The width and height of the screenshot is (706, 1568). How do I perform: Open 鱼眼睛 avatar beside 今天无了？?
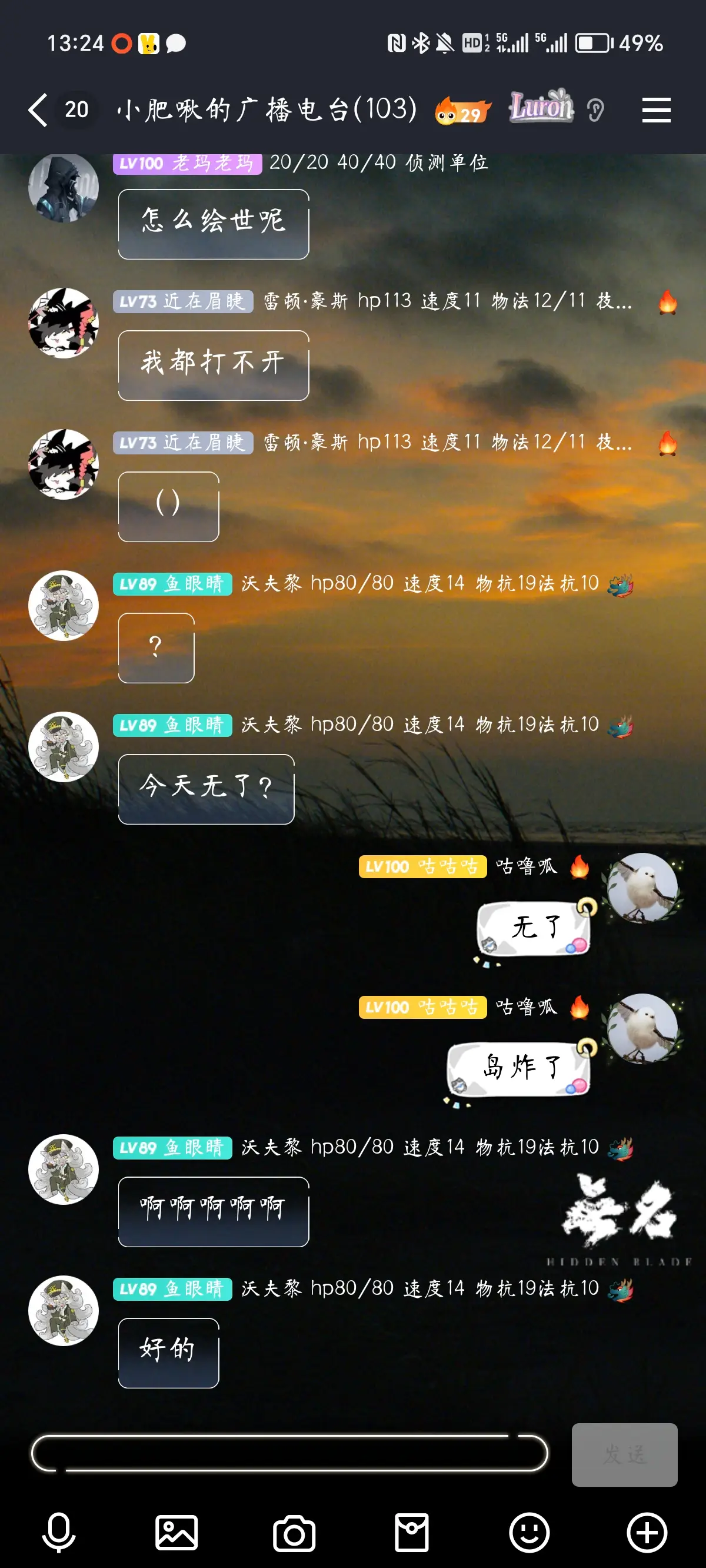(x=64, y=747)
